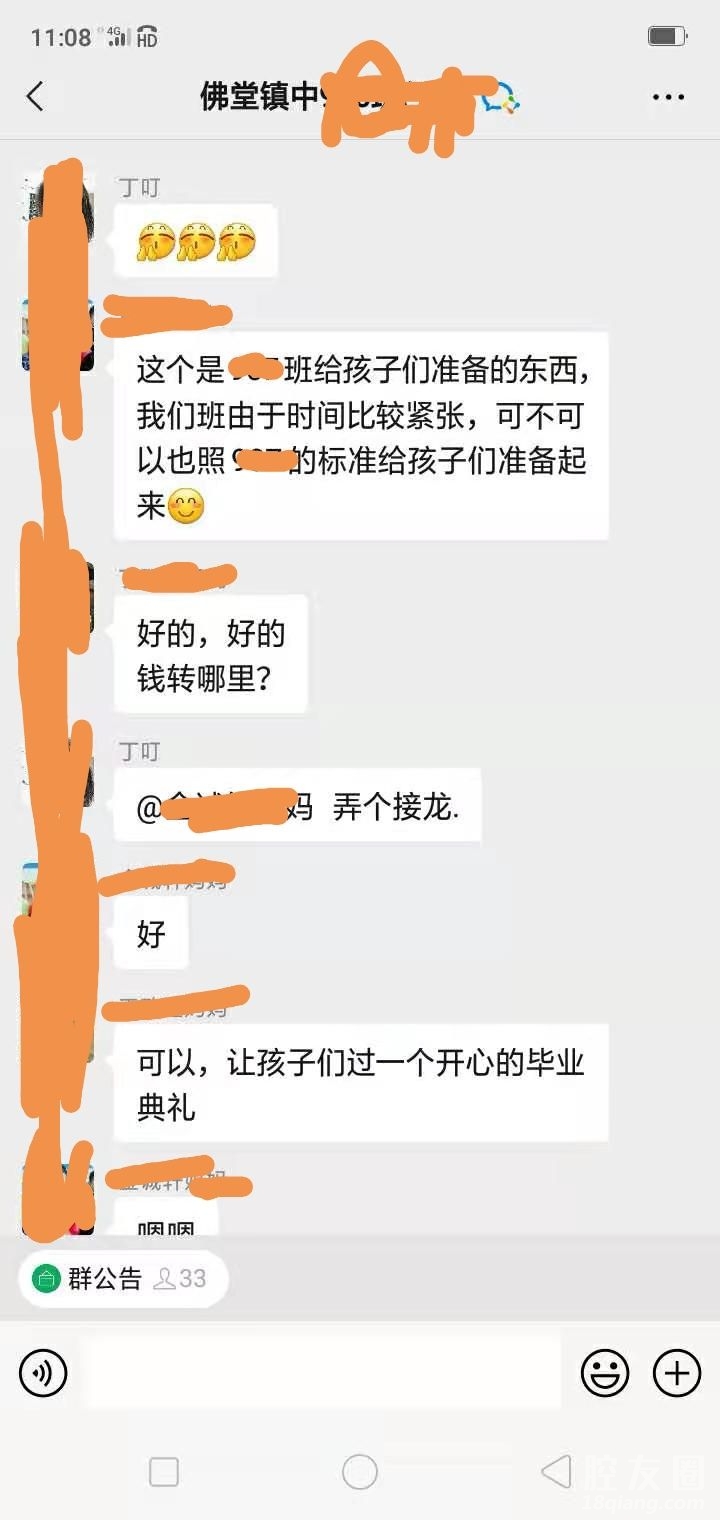Tap the system back button
720x1520 pixels.
[556, 1471]
